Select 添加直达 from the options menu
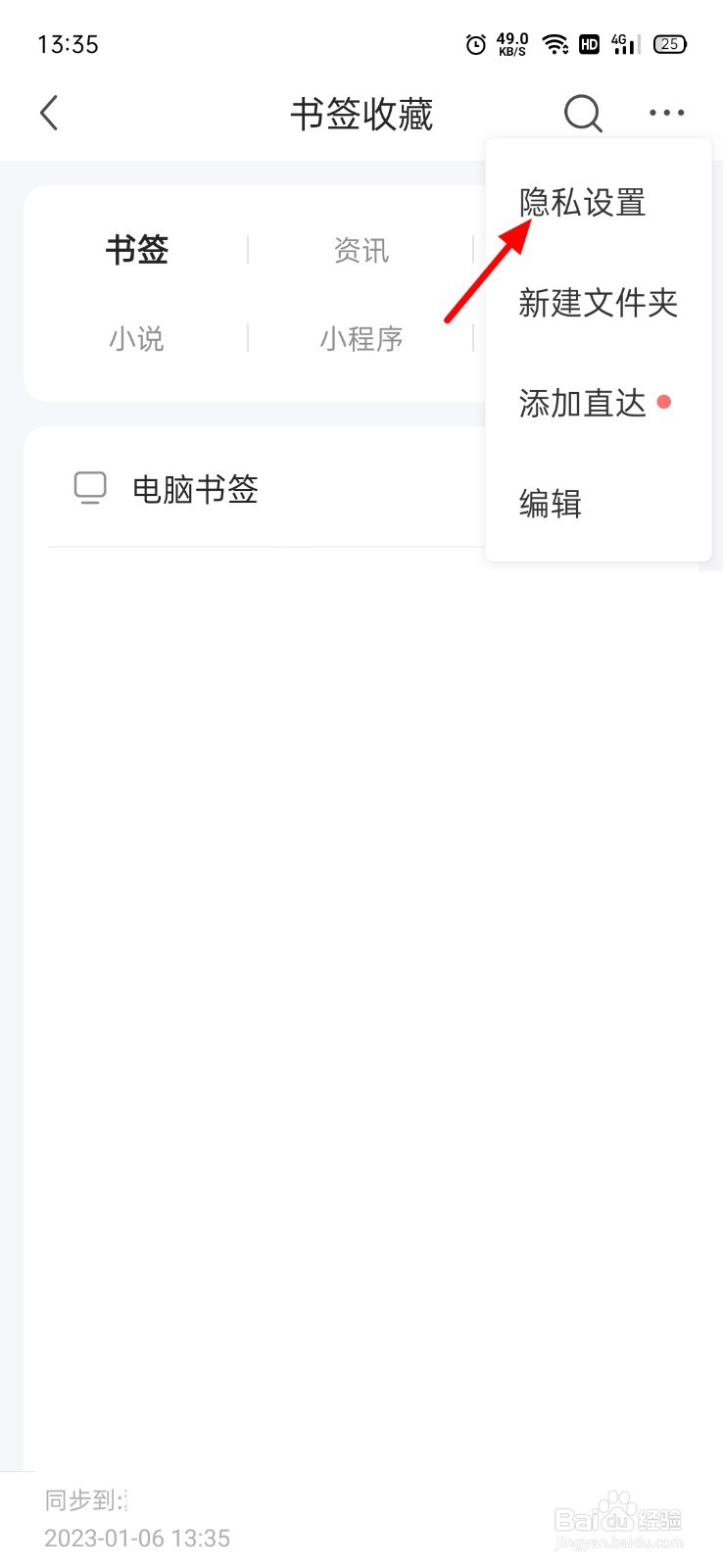Viewport: 723px width, 1568px height. [582, 402]
